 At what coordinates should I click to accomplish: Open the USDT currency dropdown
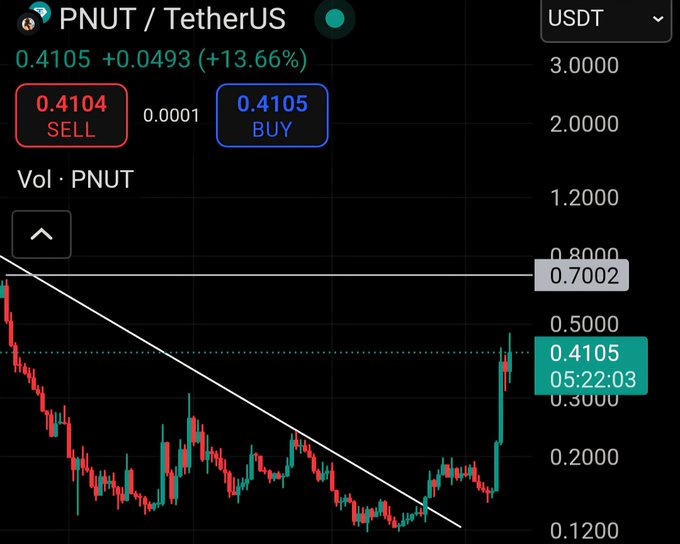tap(607, 19)
